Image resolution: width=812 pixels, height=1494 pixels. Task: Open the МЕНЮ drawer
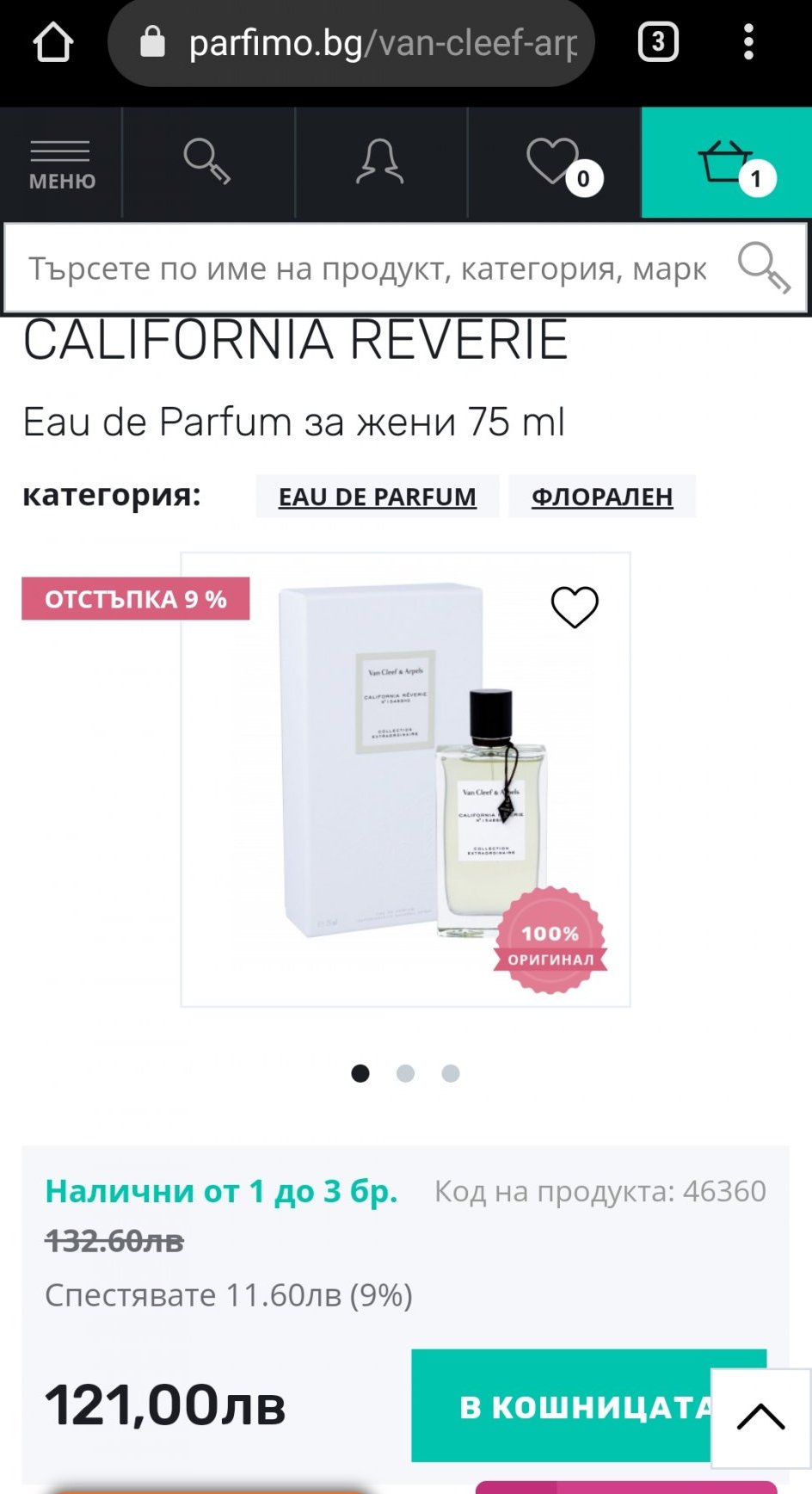(x=61, y=164)
